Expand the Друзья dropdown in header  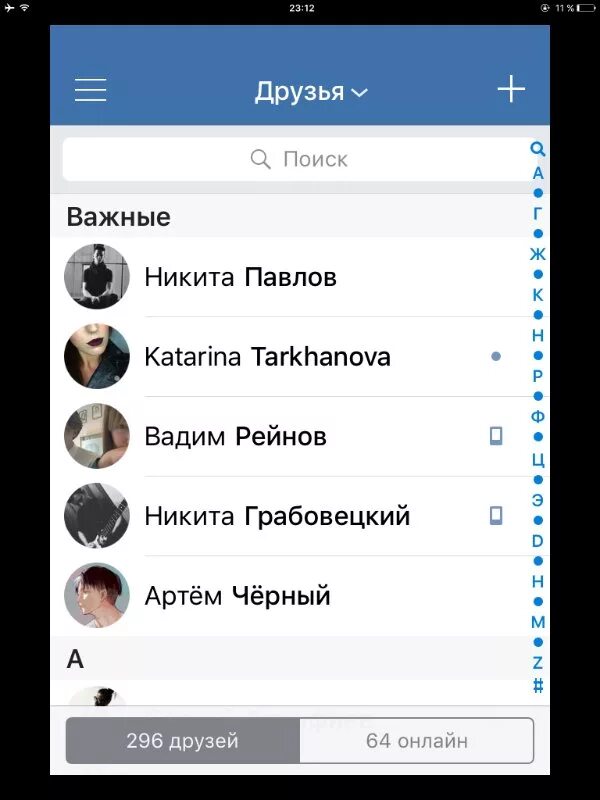pos(311,91)
